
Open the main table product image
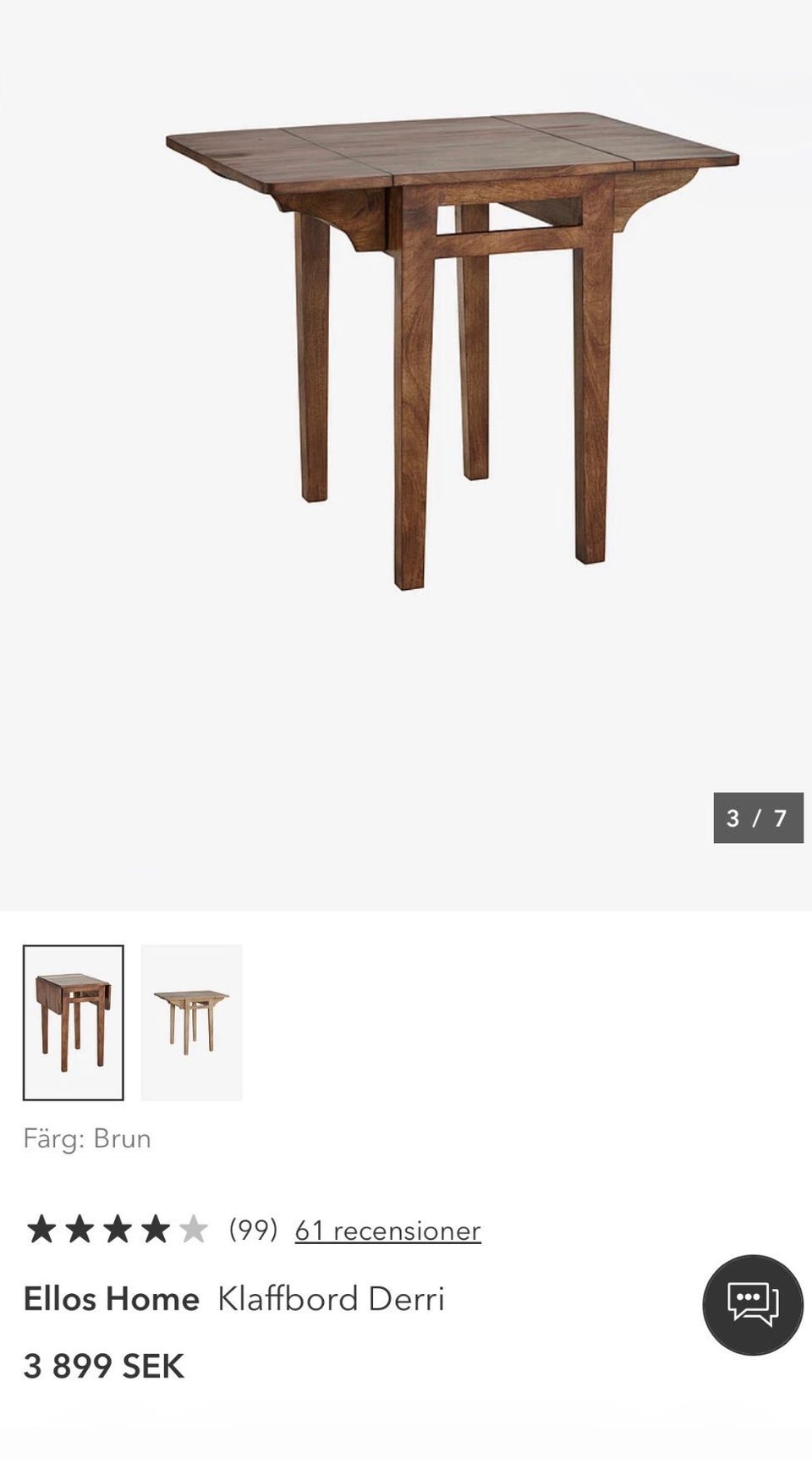(x=452, y=351)
